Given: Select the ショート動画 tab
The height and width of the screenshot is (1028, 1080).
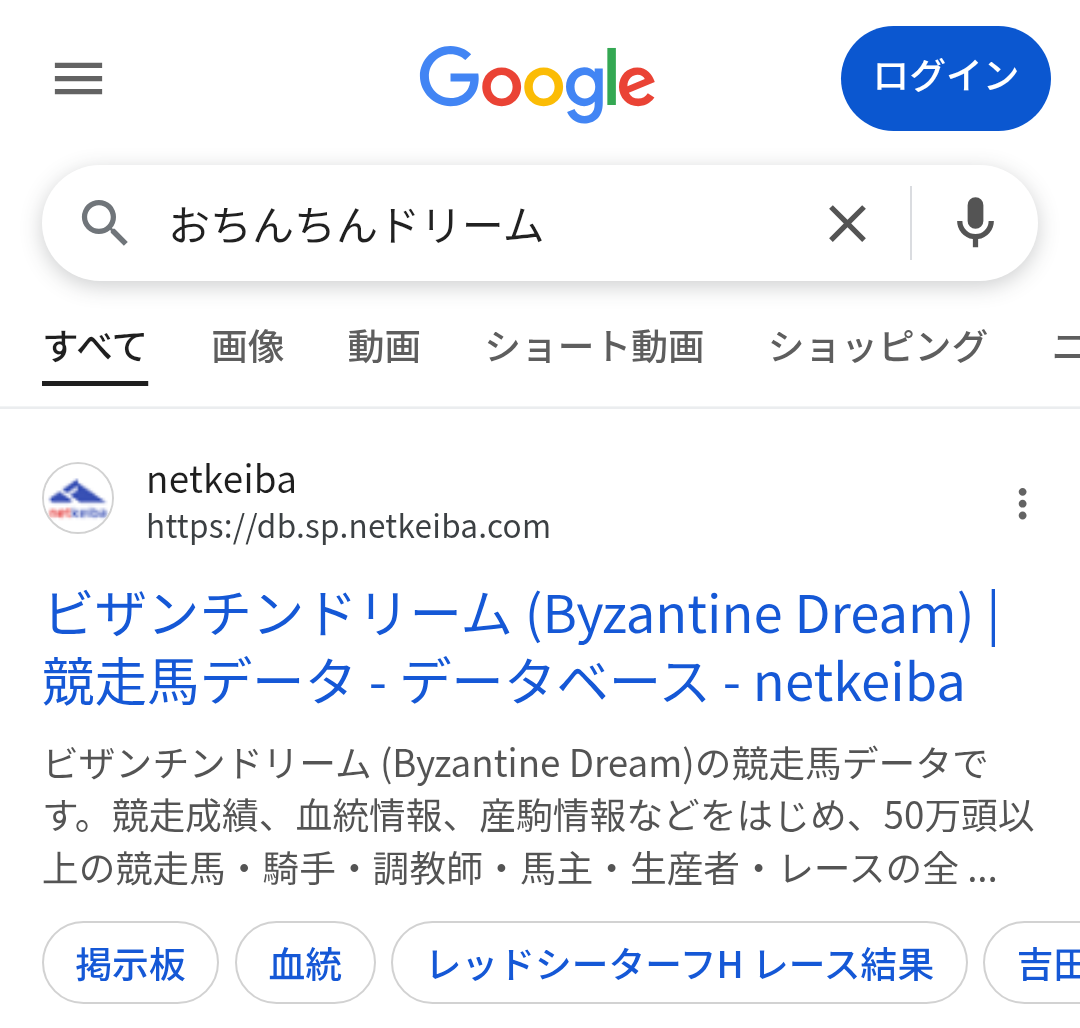Looking at the screenshot, I should click(x=595, y=346).
